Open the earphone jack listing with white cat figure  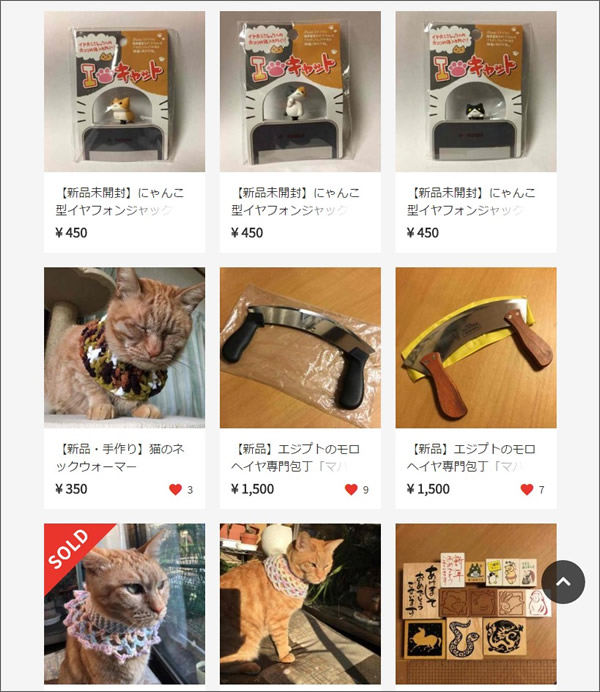(300, 92)
